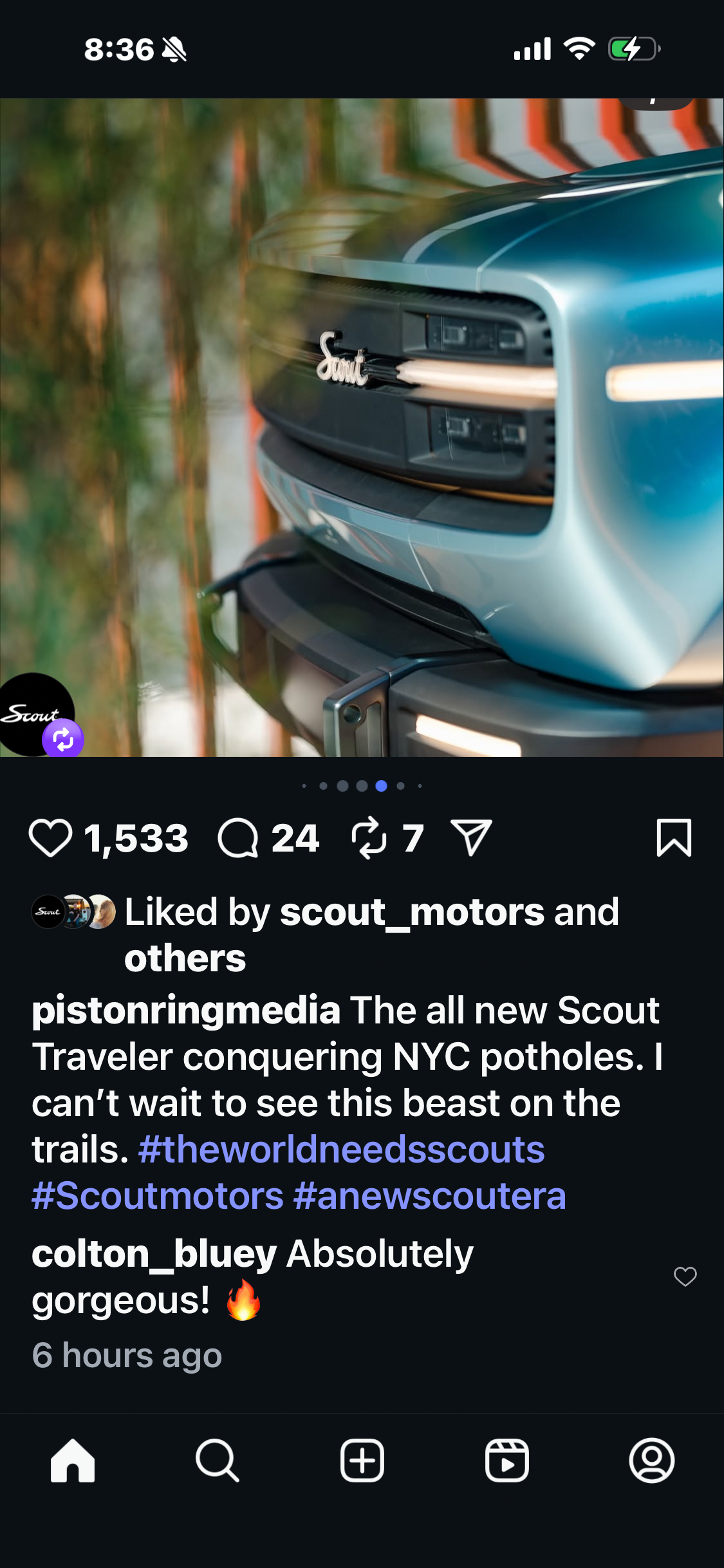Image resolution: width=724 pixels, height=1568 pixels.
Task: Like the pistonringmedia post
Action: [50, 838]
